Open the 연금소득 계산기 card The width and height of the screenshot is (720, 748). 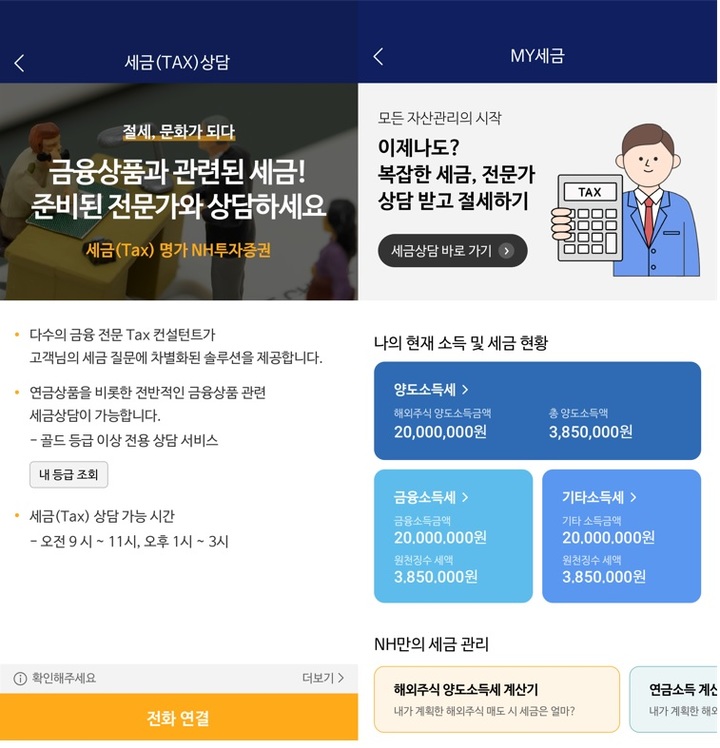pos(676,700)
